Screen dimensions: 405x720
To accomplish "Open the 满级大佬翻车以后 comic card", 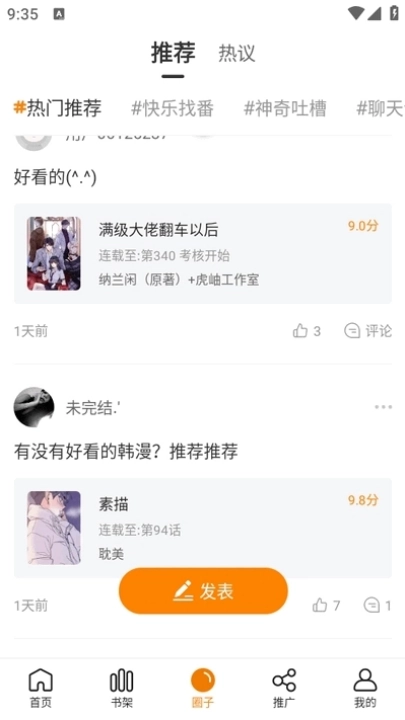I will tap(202, 253).
